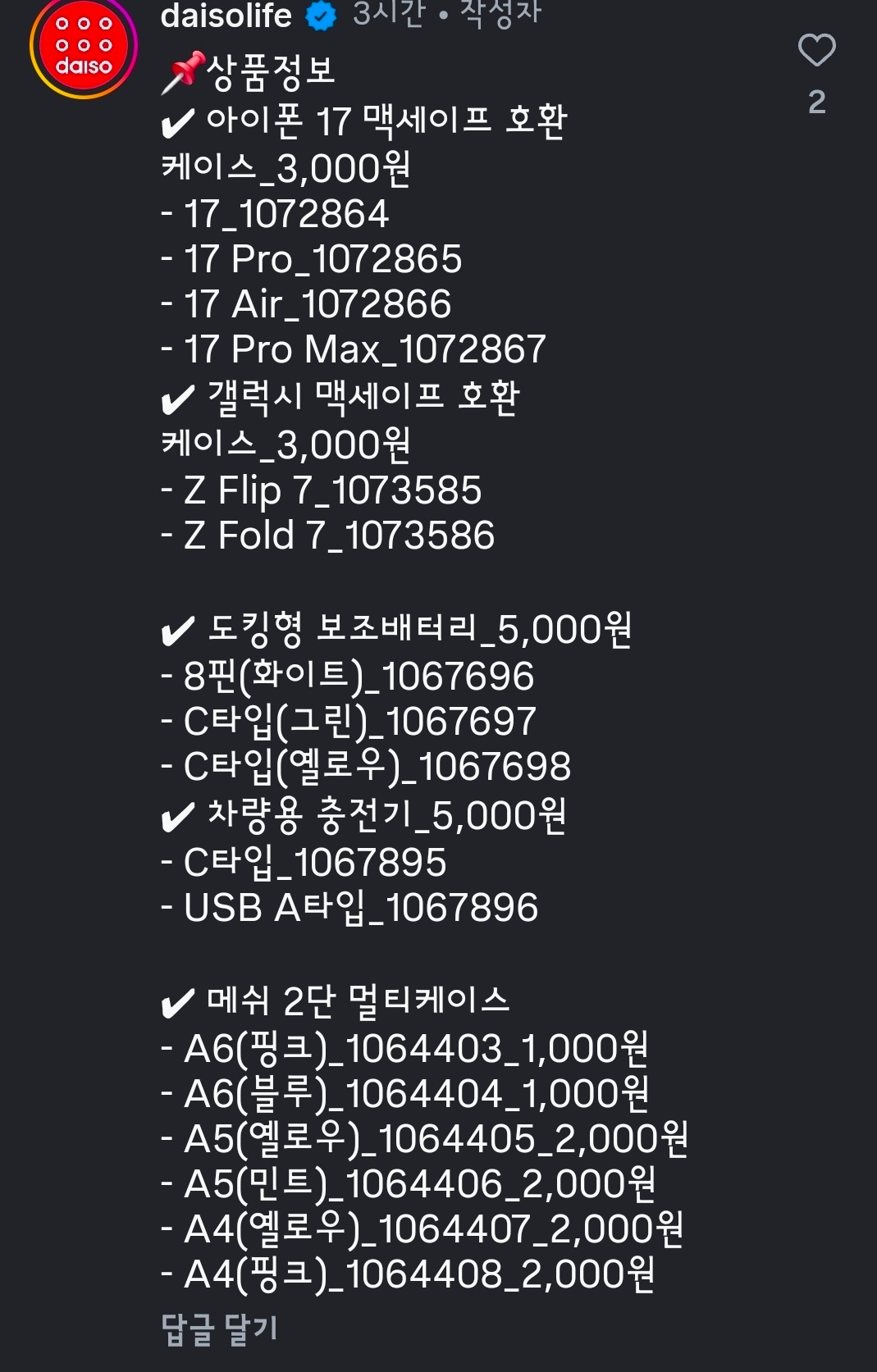
Task: Like the daisolife comment with the heart
Action: pyautogui.click(x=816, y=50)
